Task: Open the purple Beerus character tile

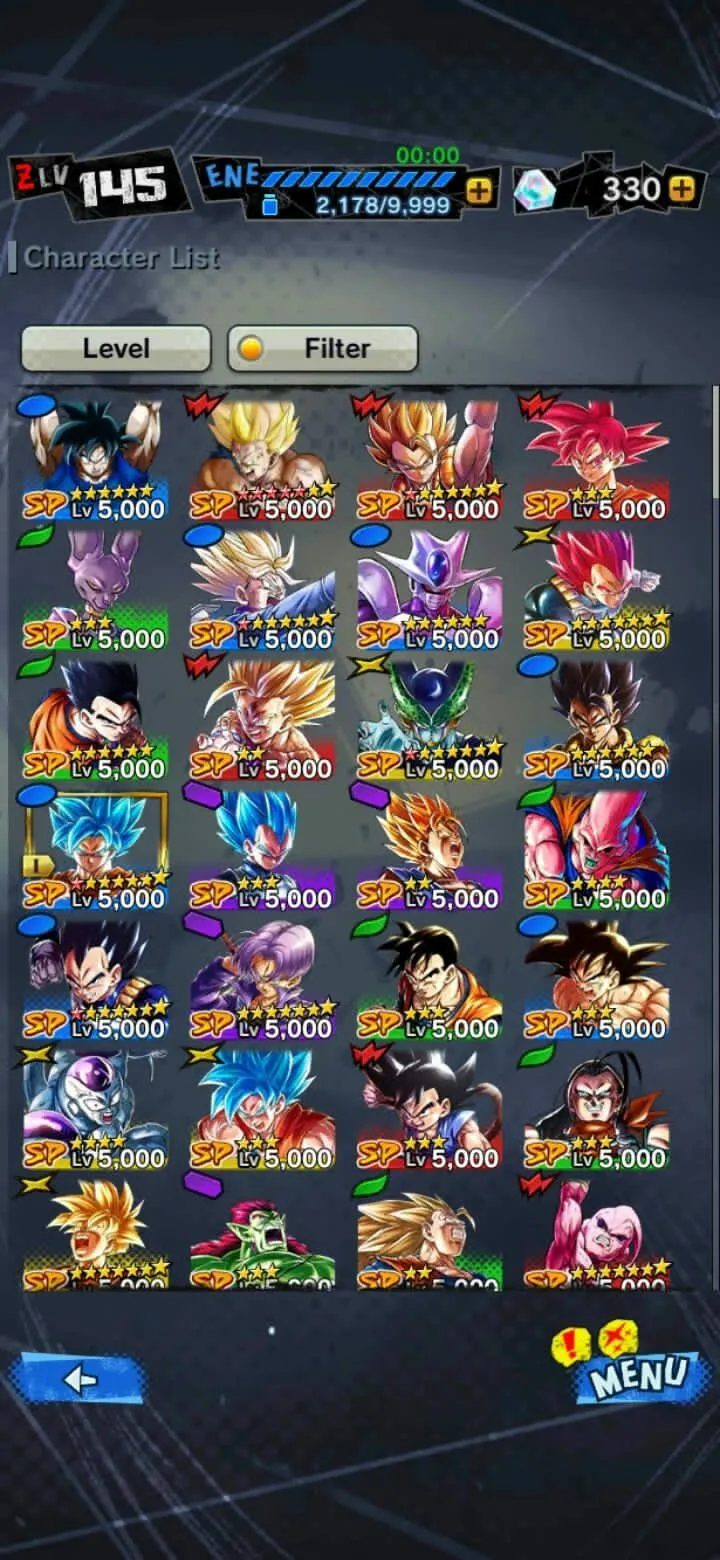Action: tap(96, 588)
